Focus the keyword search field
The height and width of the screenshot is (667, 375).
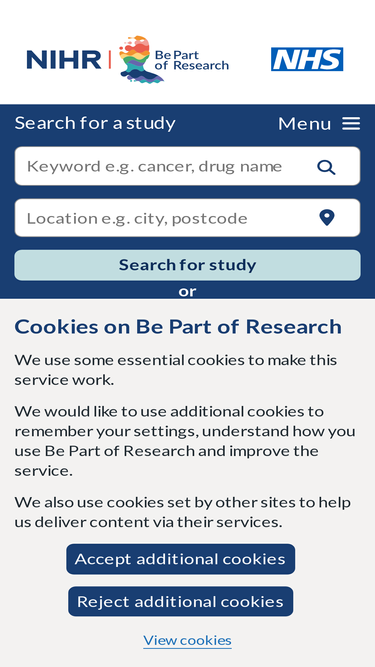(187, 166)
